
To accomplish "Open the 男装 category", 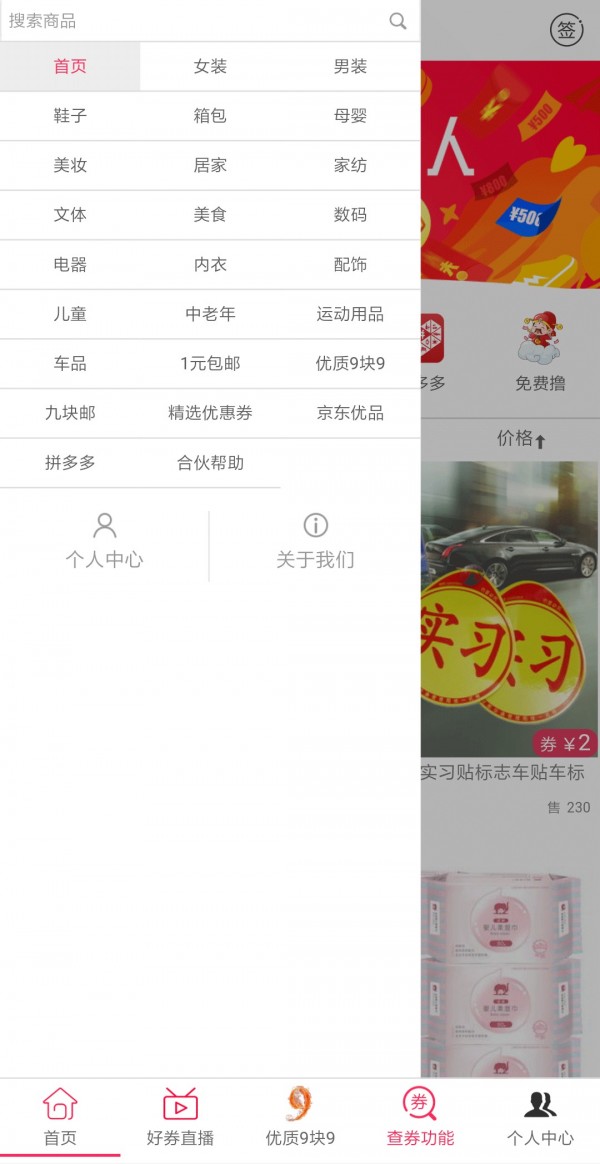I will point(350,67).
